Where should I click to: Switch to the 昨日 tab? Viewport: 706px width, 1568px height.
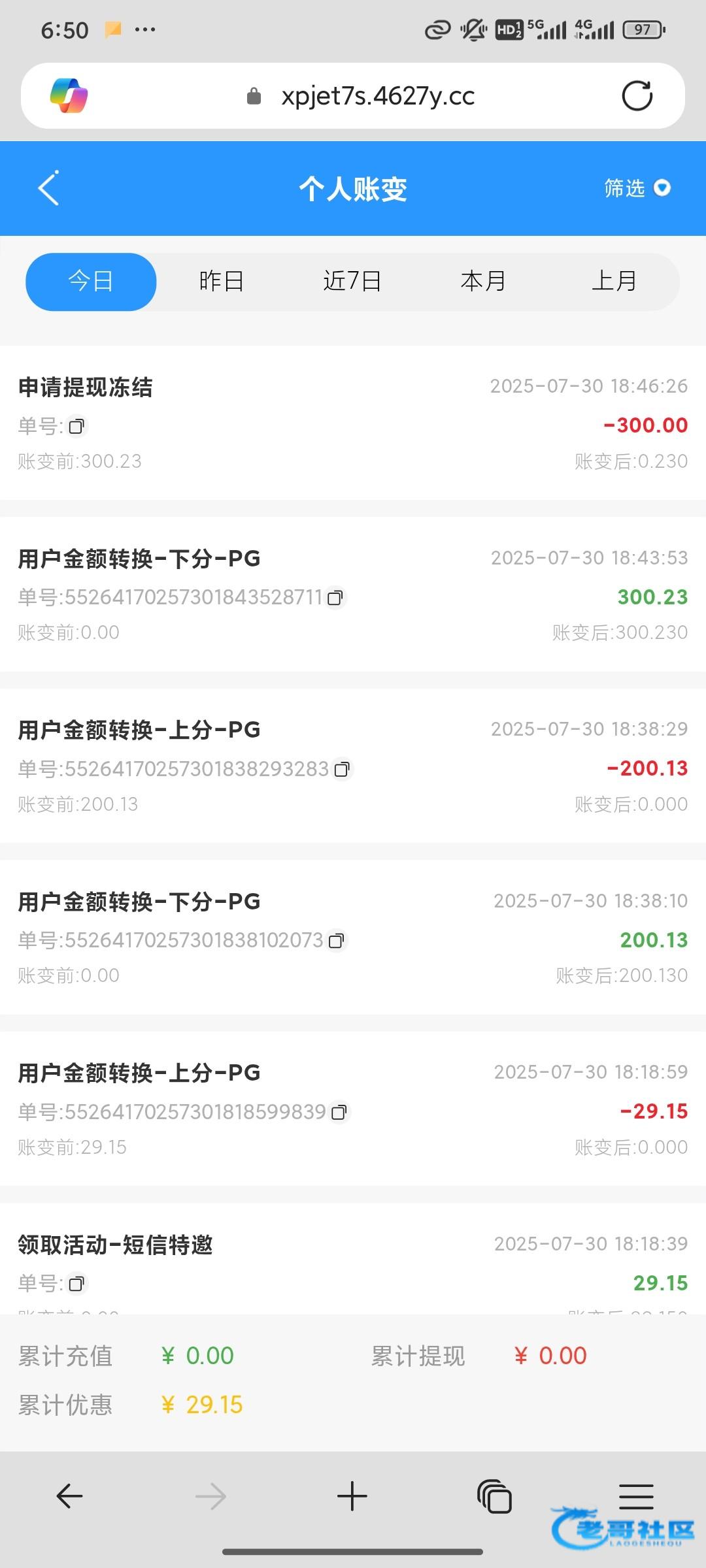tap(222, 282)
